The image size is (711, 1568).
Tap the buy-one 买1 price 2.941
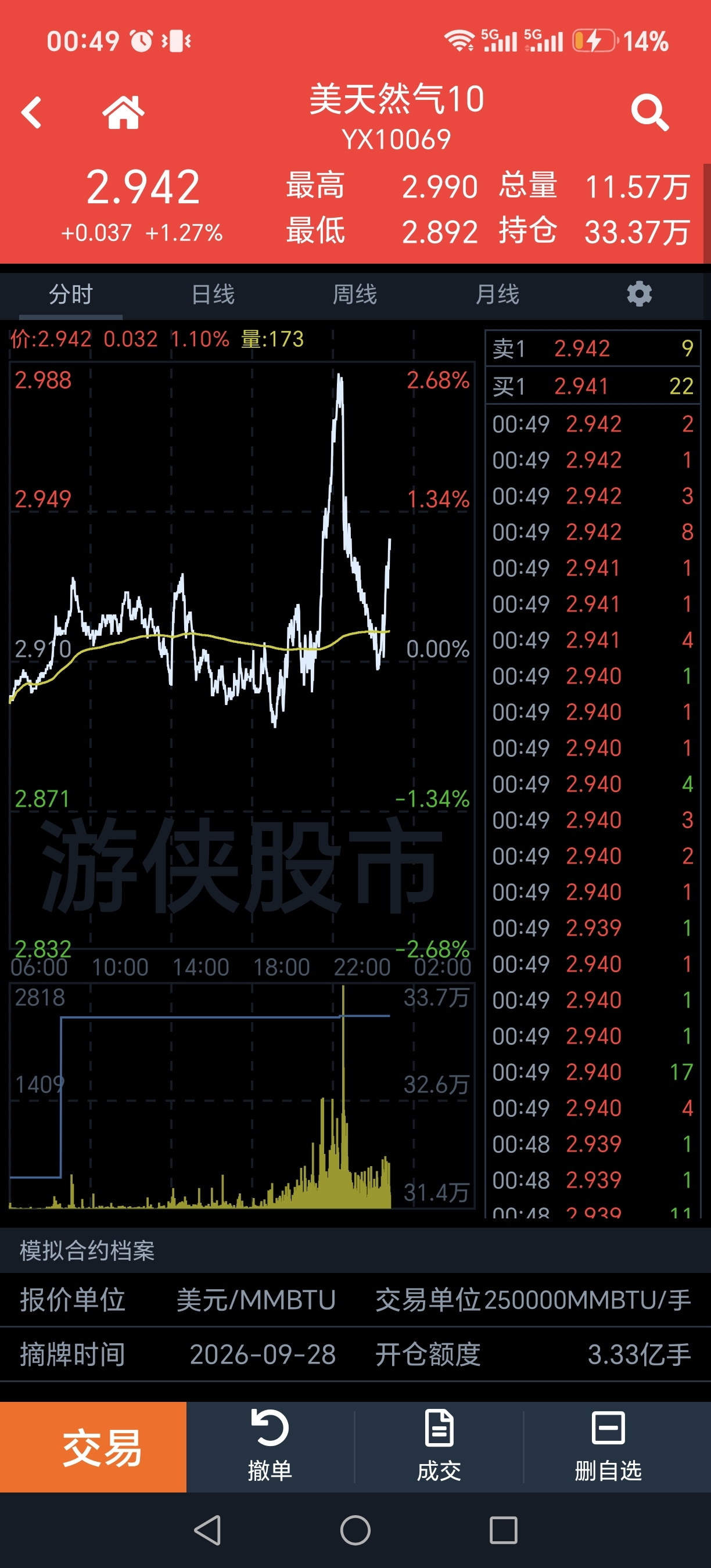coord(581,386)
